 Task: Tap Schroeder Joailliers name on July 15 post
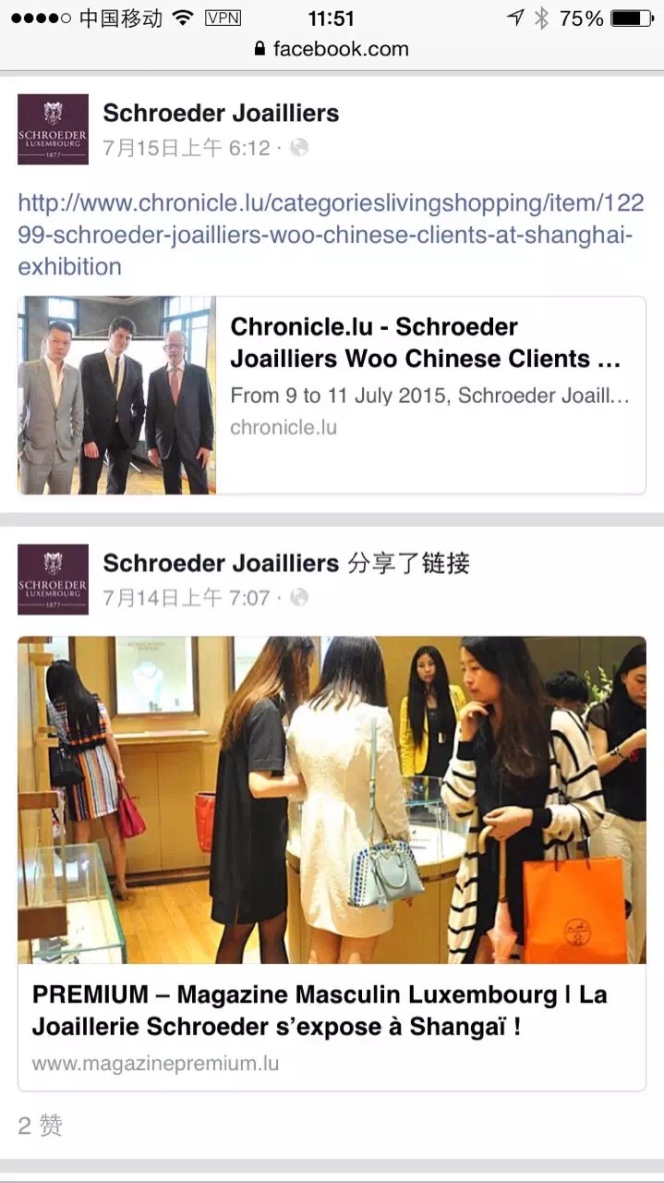[x=221, y=113]
